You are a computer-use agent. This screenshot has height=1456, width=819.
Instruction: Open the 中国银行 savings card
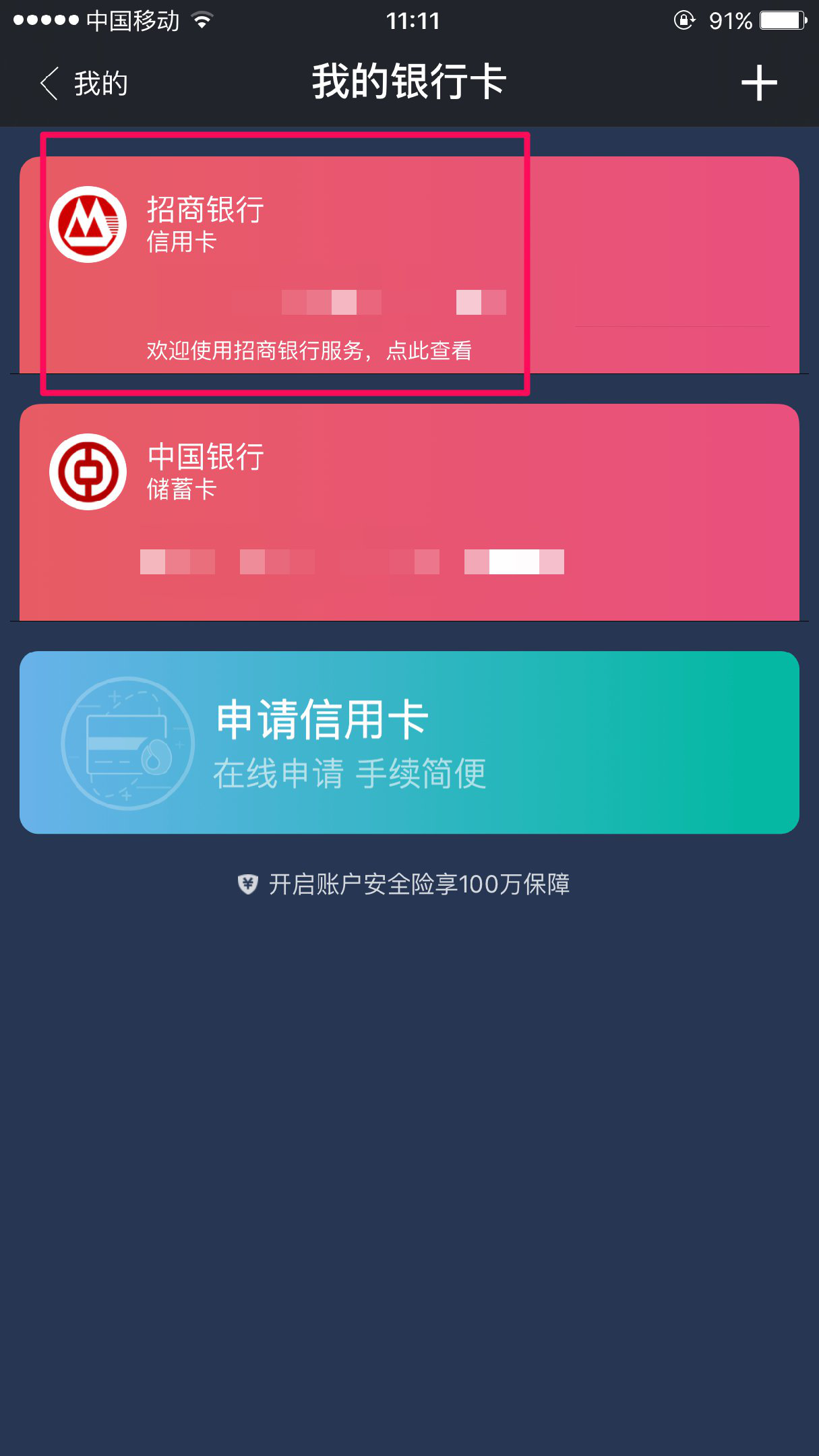tap(408, 512)
